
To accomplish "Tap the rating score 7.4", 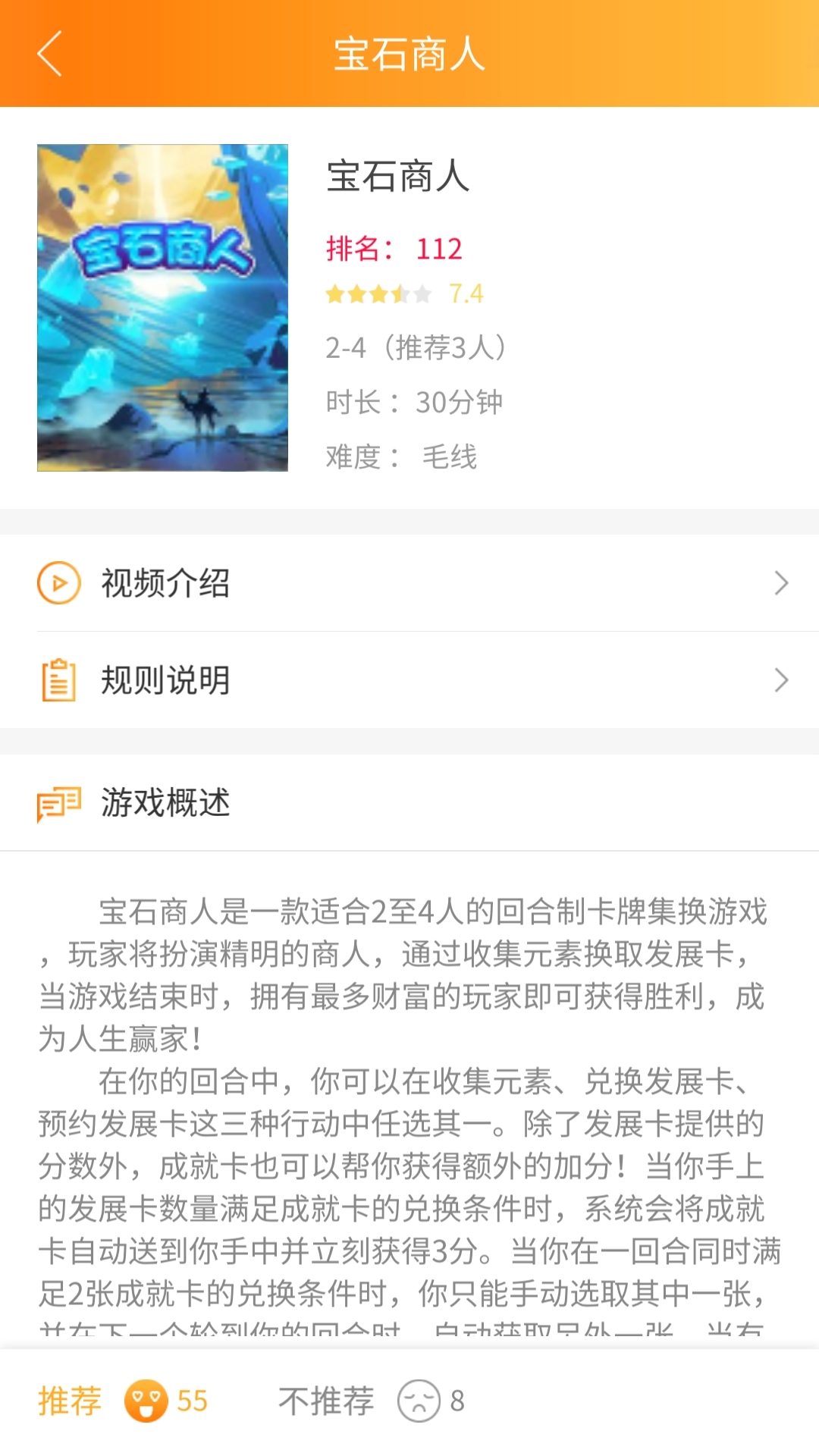I will point(466,294).
